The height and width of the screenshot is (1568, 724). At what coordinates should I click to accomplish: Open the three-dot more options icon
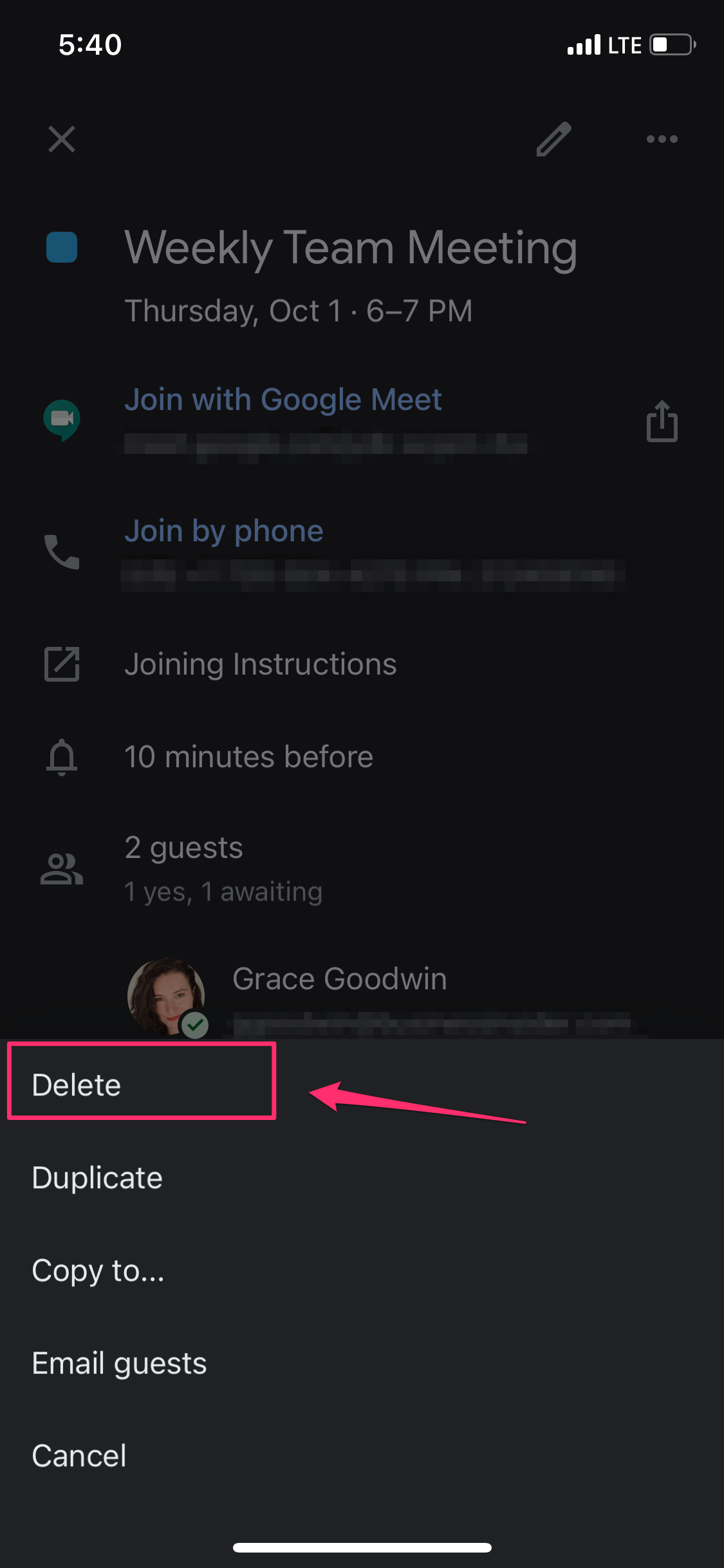662,139
